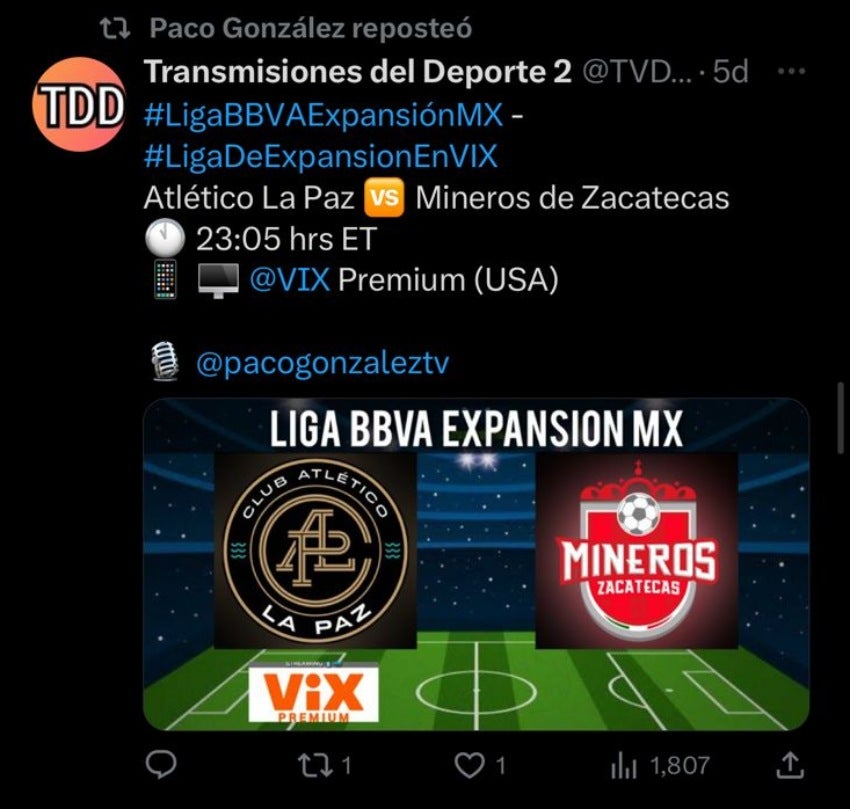Open the Liga BBVA Expansion MX image
The width and height of the screenshot is (850, 809).
[476, 564]
